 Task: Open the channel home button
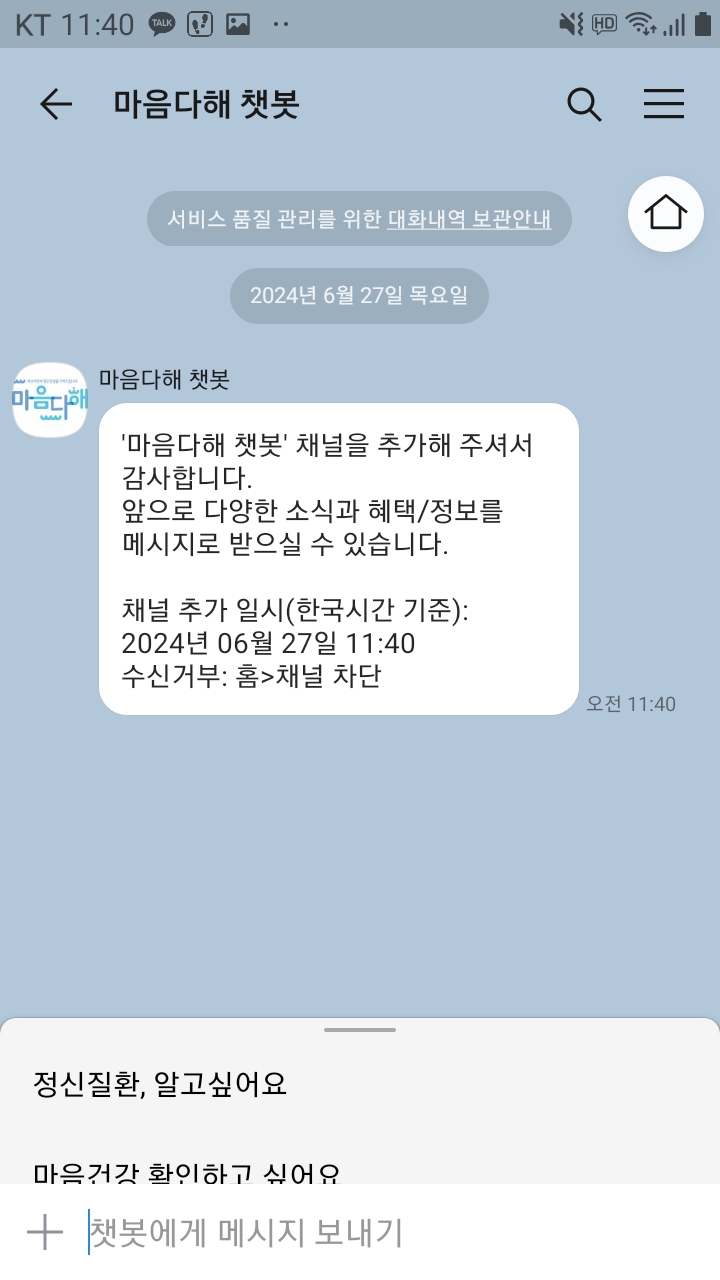pos(666,213)
